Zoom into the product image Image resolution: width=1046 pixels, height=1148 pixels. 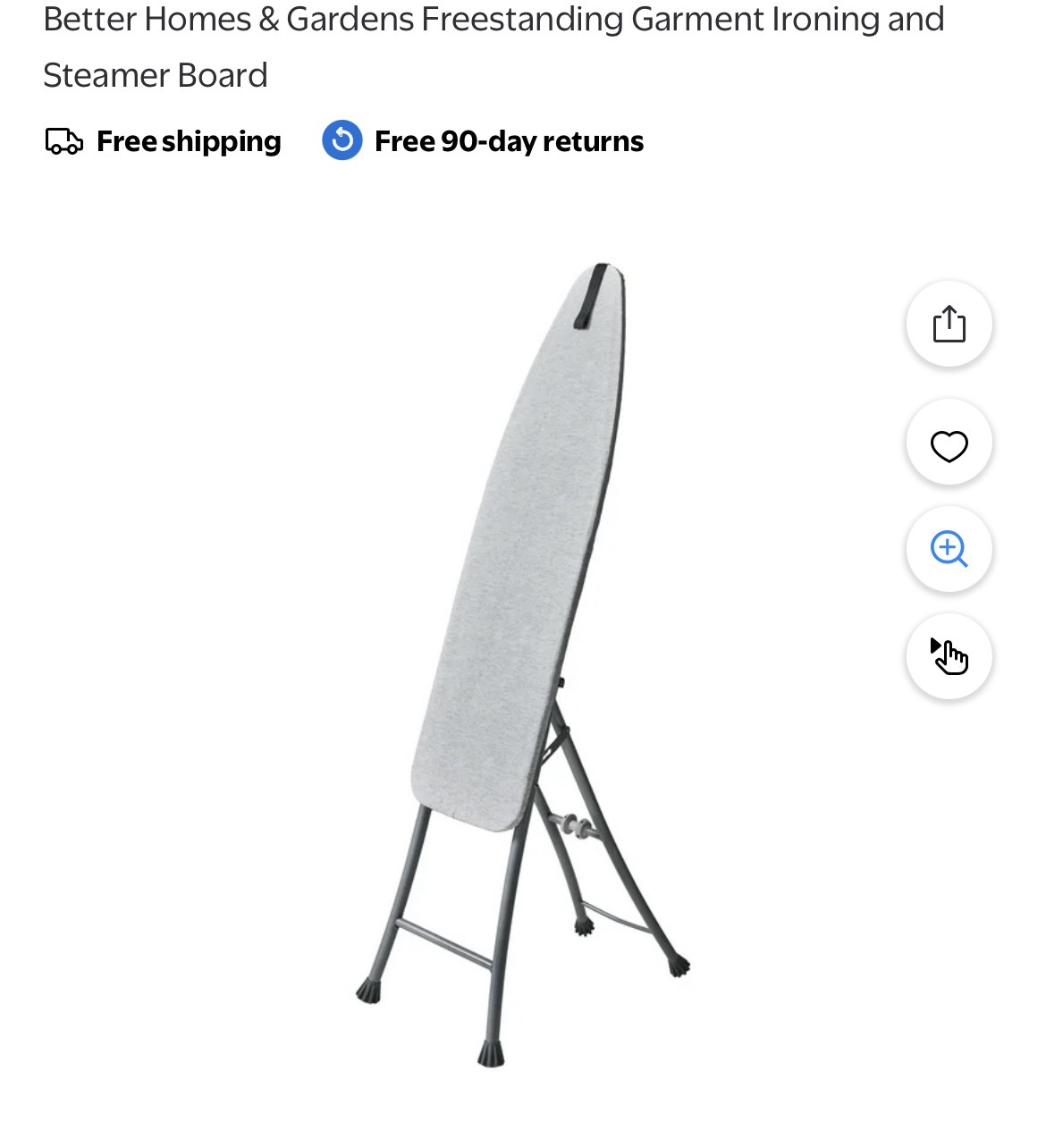pos(949,549)
